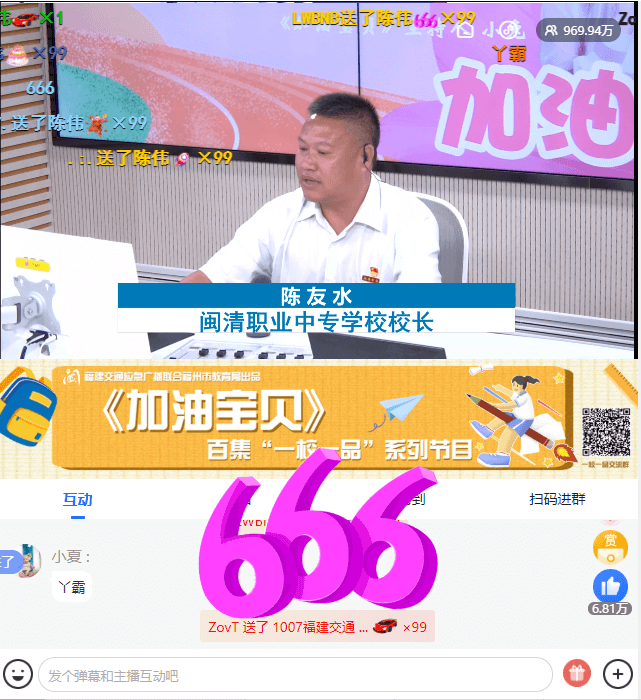641x700 pixels.
Task: Open the gift box panel
Action: coord(577,674)
